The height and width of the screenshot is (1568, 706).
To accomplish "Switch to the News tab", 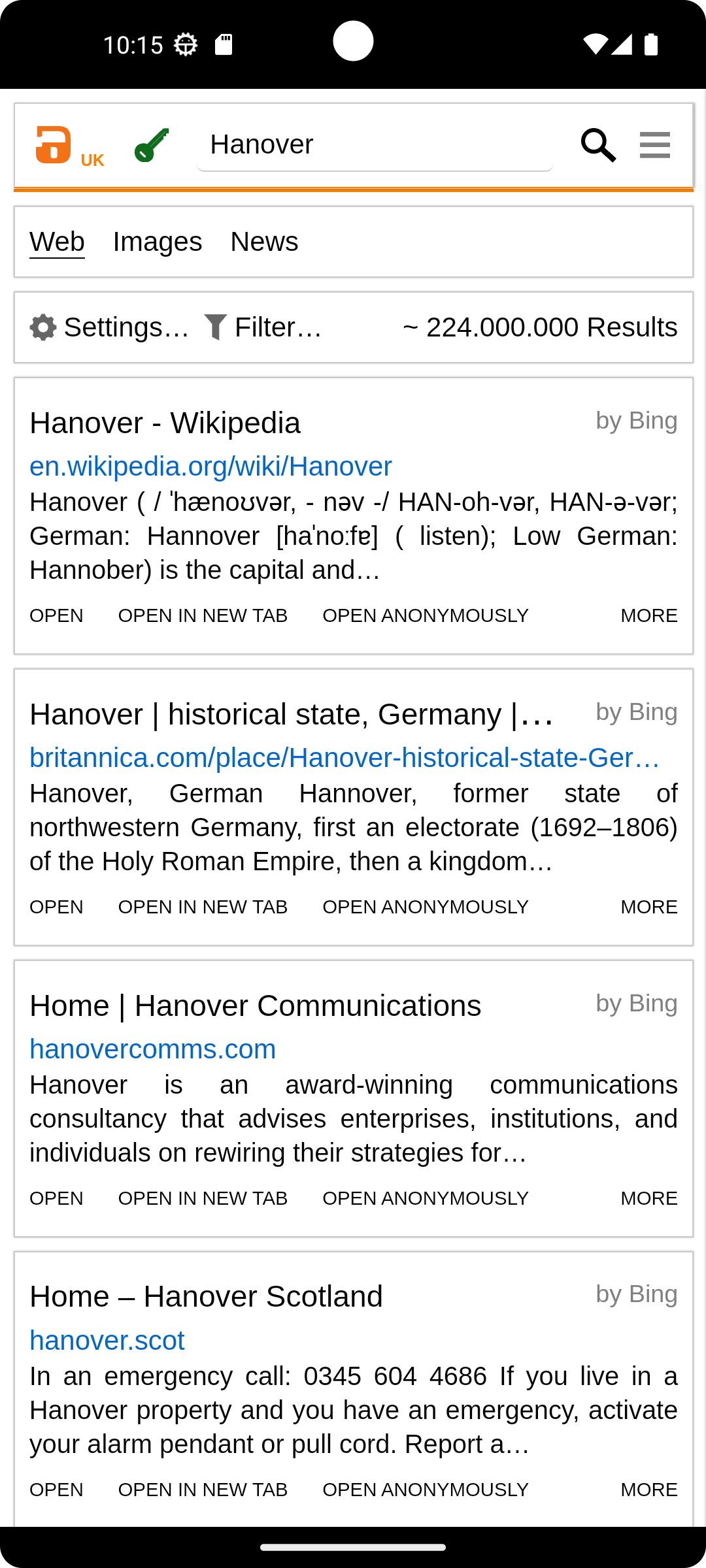I will click(x=264, y=242).
